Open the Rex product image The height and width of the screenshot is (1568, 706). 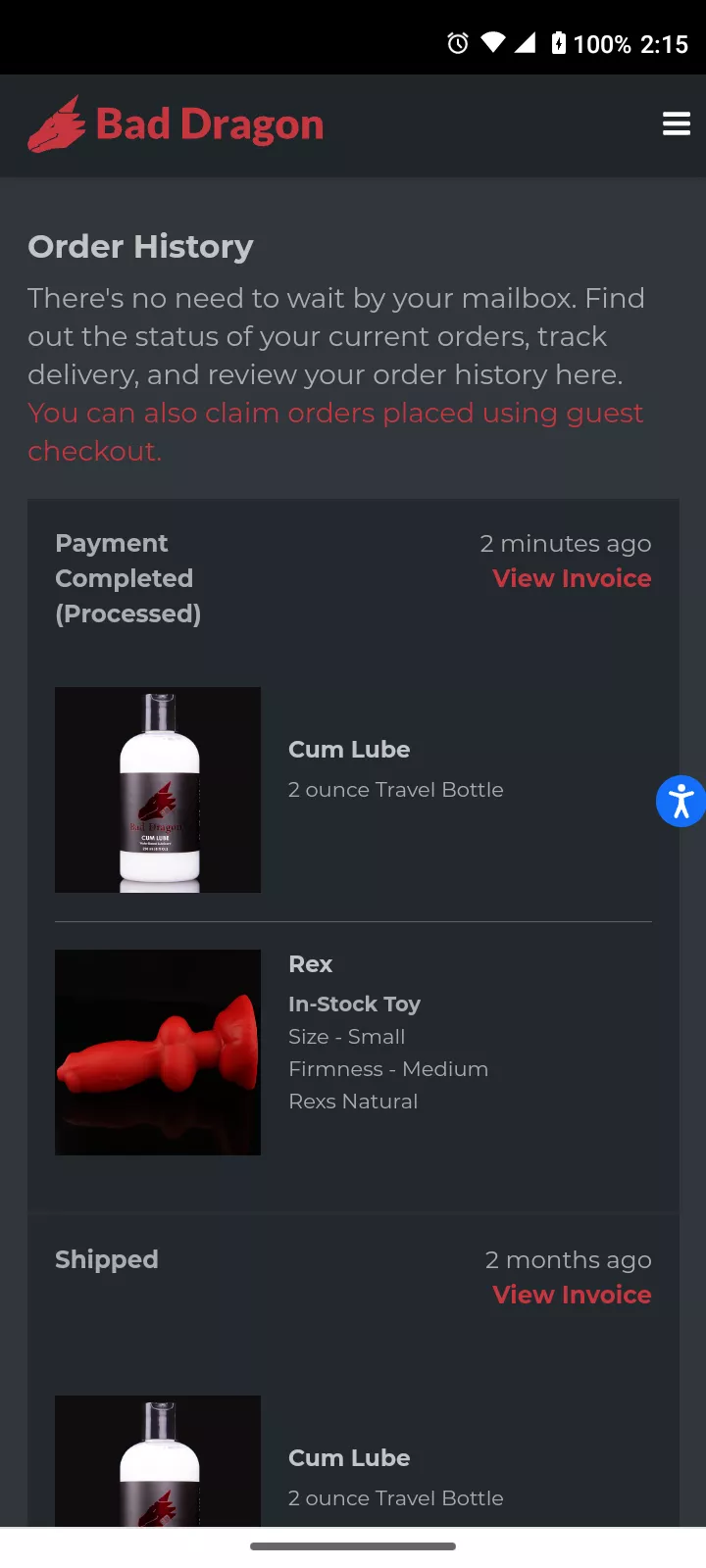click(x=158, y=1053)
